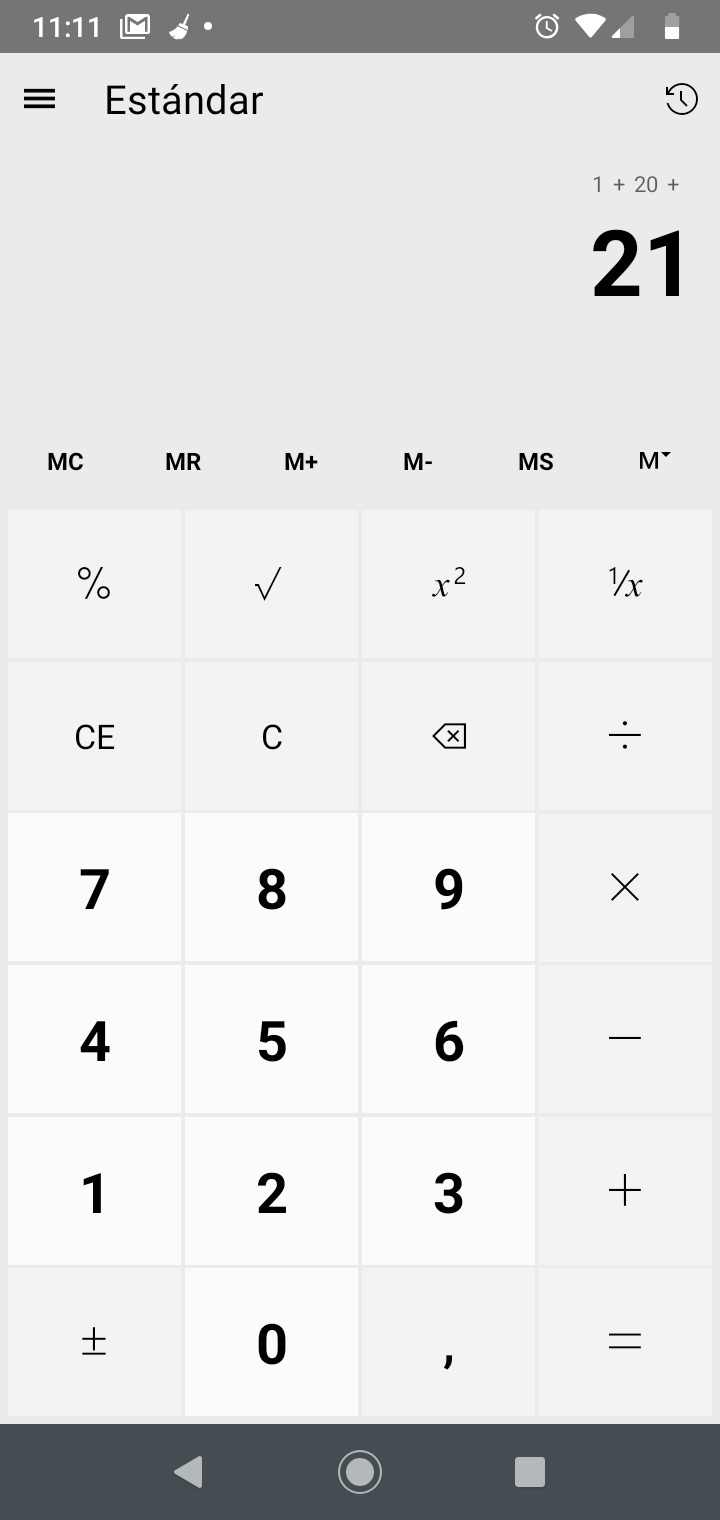This screenshot has height=1520, width=720.
Task: Toggle the plus/minus sign
Action: click(94, 1342)
